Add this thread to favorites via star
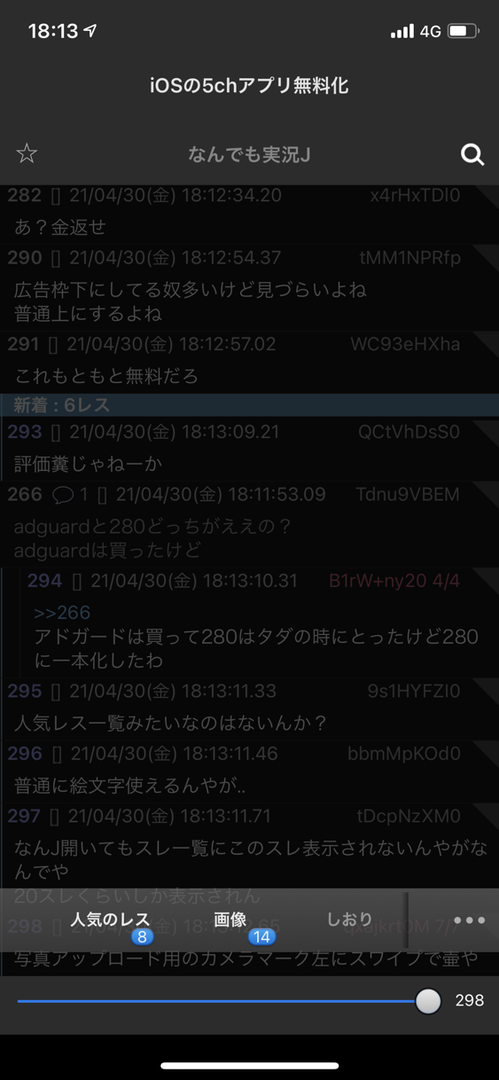The width and height of the screenshot is (499, 1080). click(x=26, y=154)
